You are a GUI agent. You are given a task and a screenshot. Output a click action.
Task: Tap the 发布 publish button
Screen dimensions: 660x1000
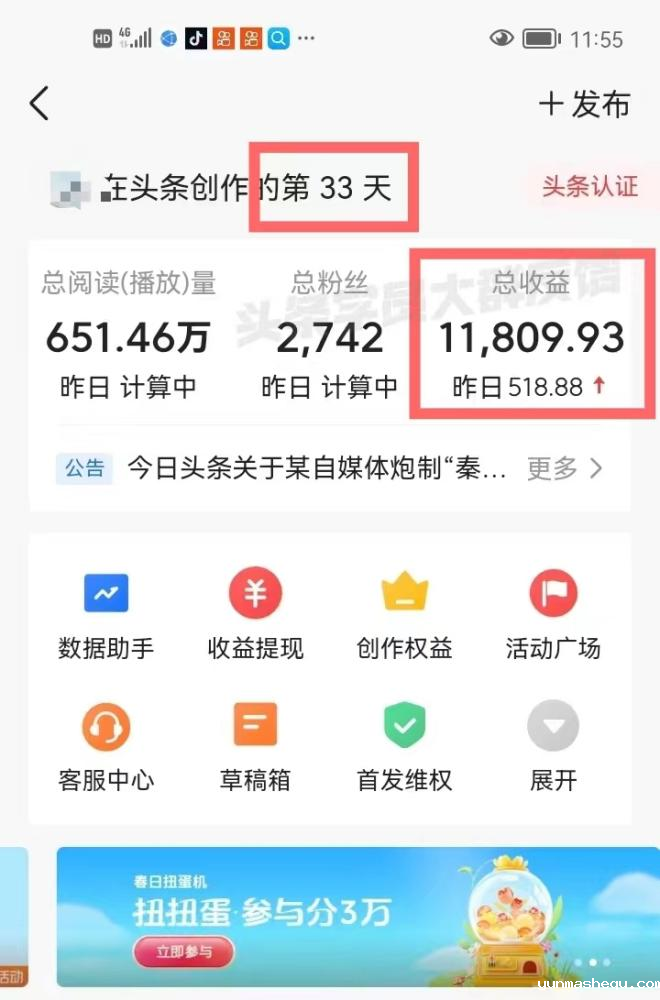pos(585,104)
